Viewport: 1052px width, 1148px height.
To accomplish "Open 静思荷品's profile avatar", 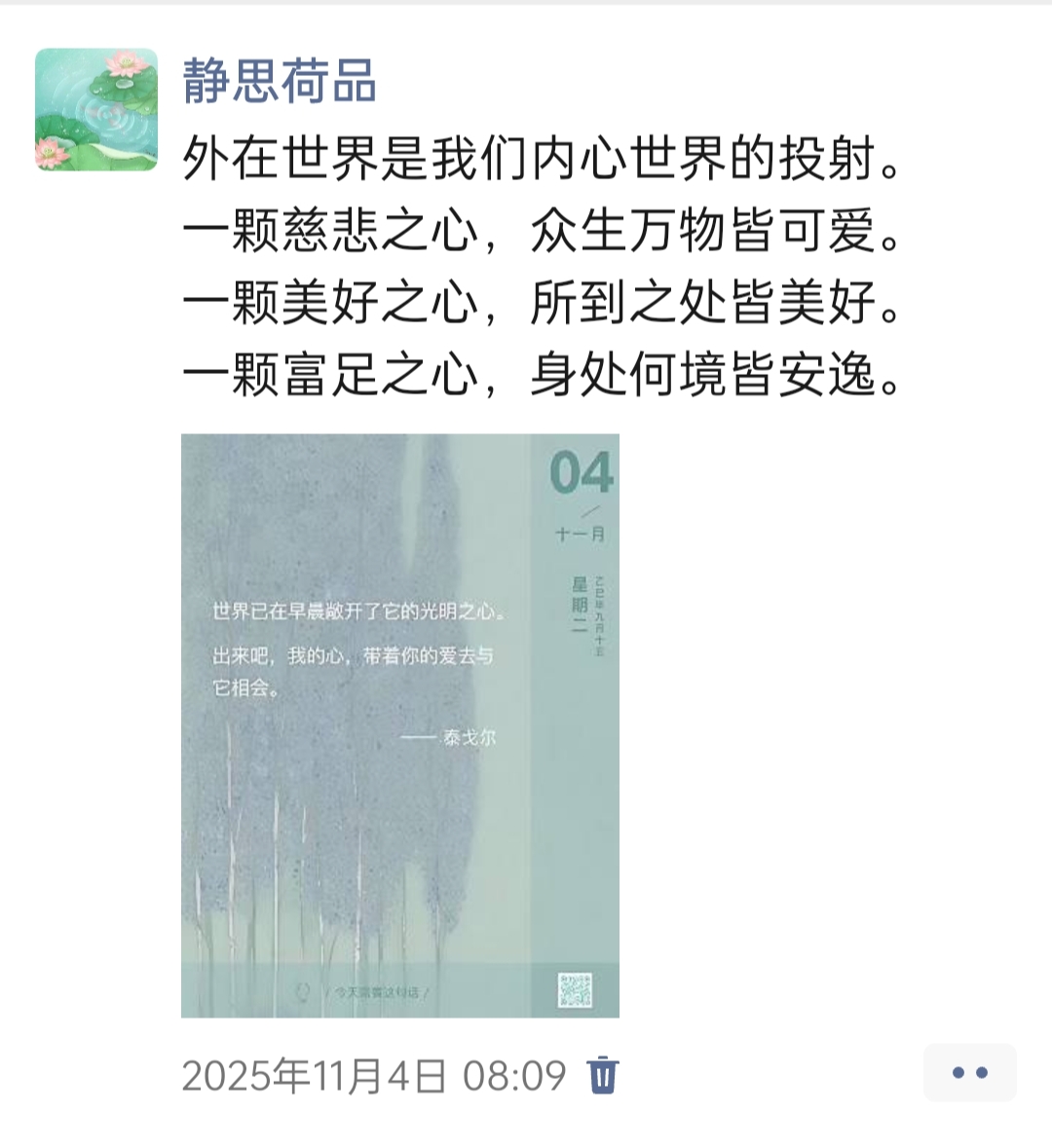I will (96, 109).
